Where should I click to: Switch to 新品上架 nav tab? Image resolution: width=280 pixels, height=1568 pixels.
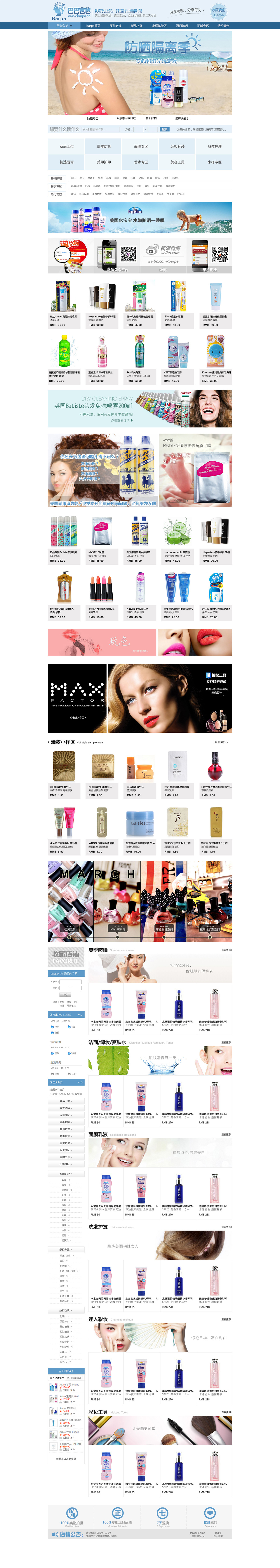pos(137,26)
